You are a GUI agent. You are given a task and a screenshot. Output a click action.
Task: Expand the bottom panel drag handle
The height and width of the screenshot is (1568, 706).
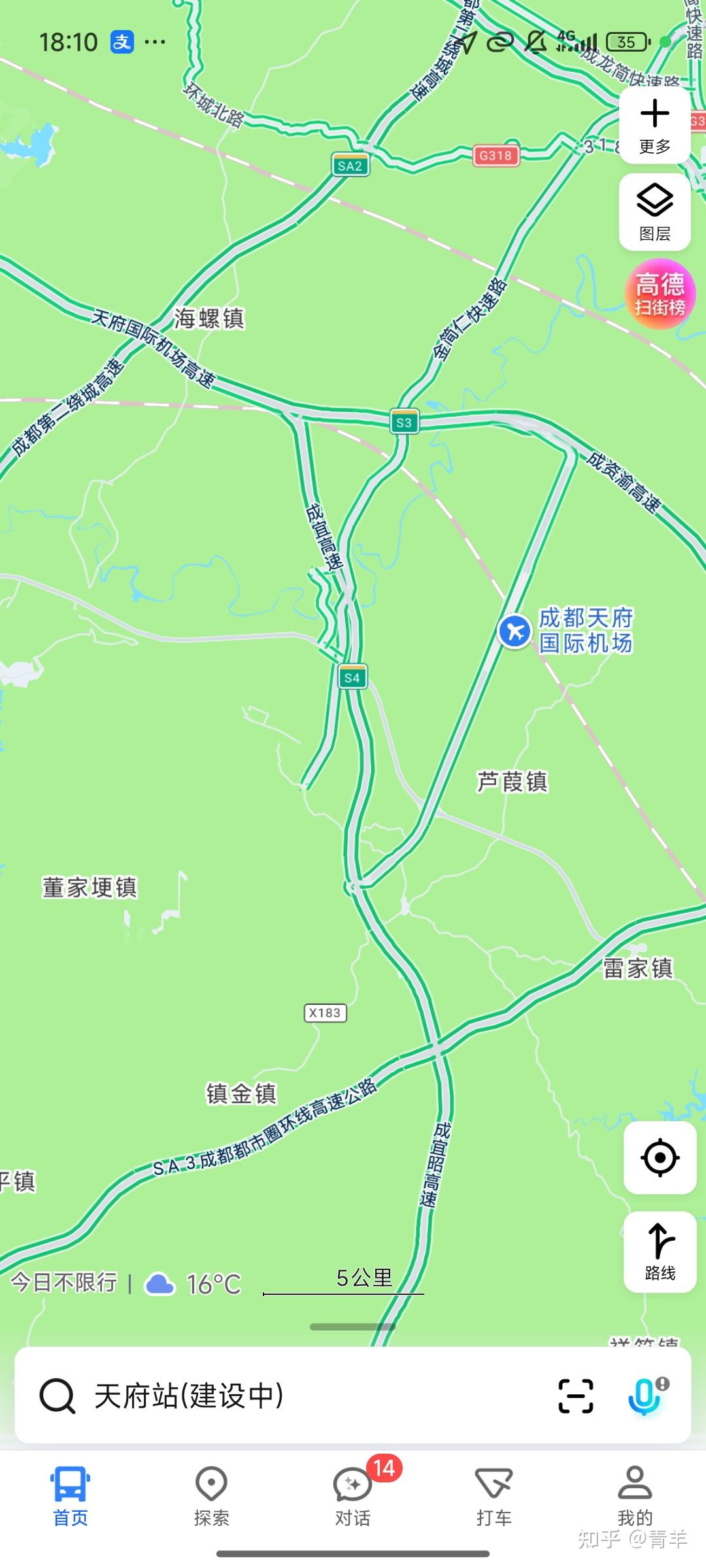tap(353, 1327)
